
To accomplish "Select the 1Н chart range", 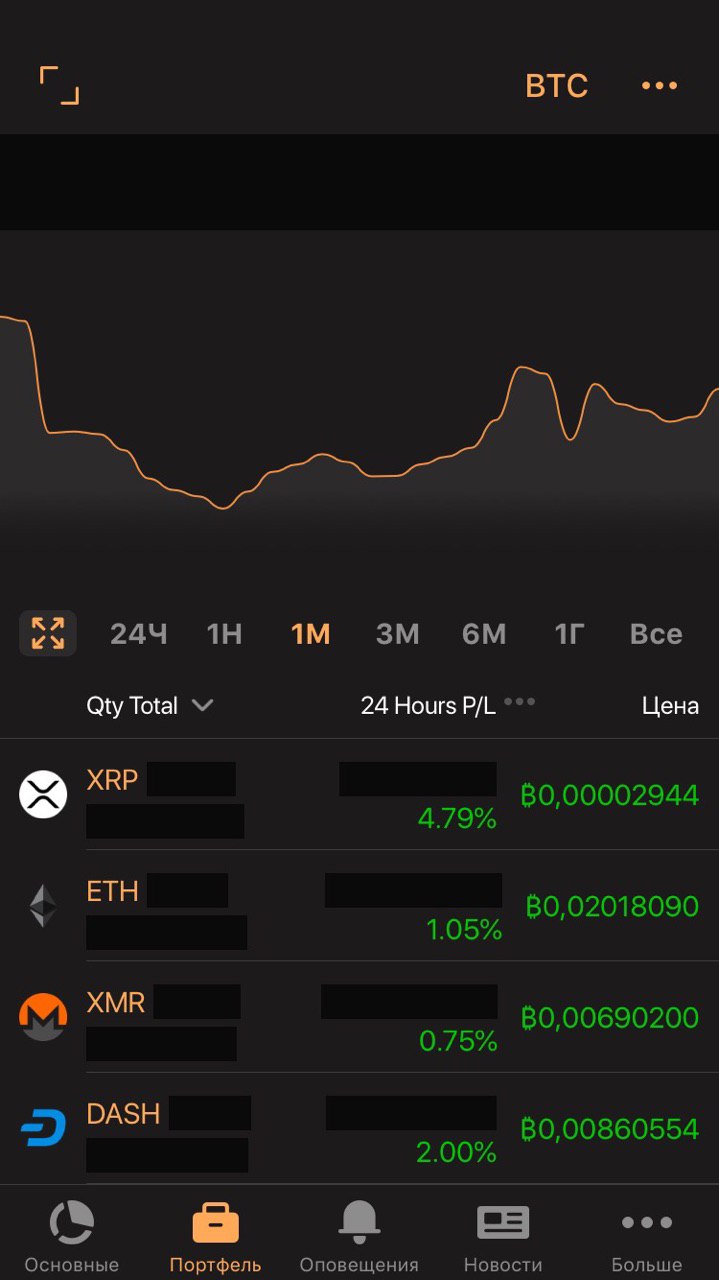I will [224, 634].
